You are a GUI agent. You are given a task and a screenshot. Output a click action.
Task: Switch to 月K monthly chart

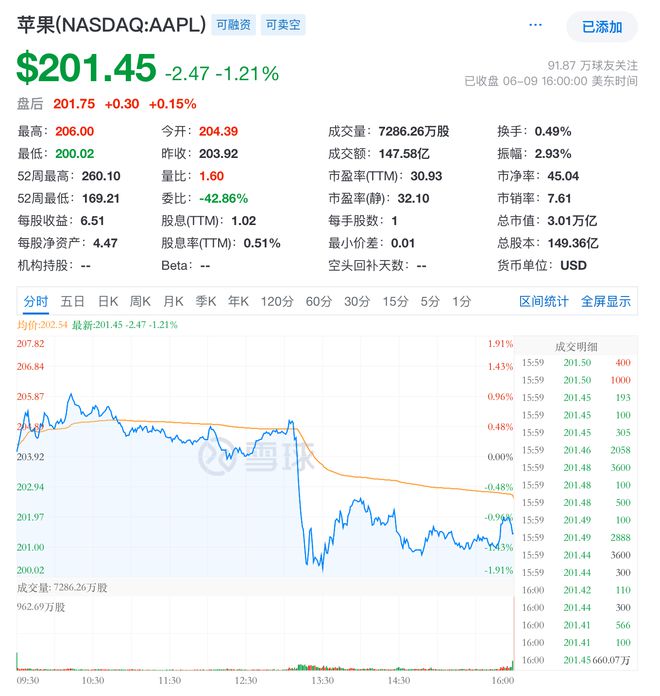coord(174,301)
